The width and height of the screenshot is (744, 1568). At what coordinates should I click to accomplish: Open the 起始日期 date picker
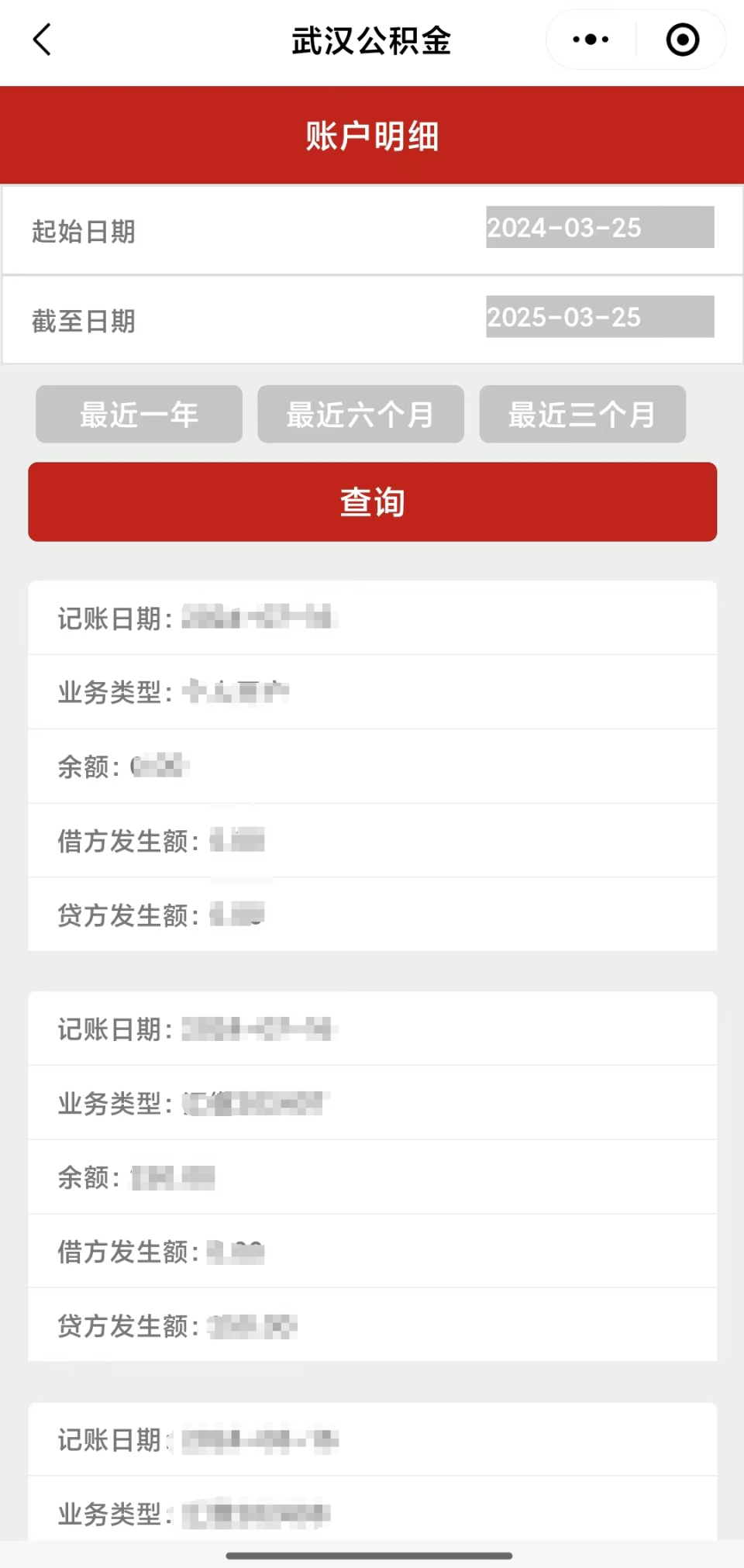(600, 228)
